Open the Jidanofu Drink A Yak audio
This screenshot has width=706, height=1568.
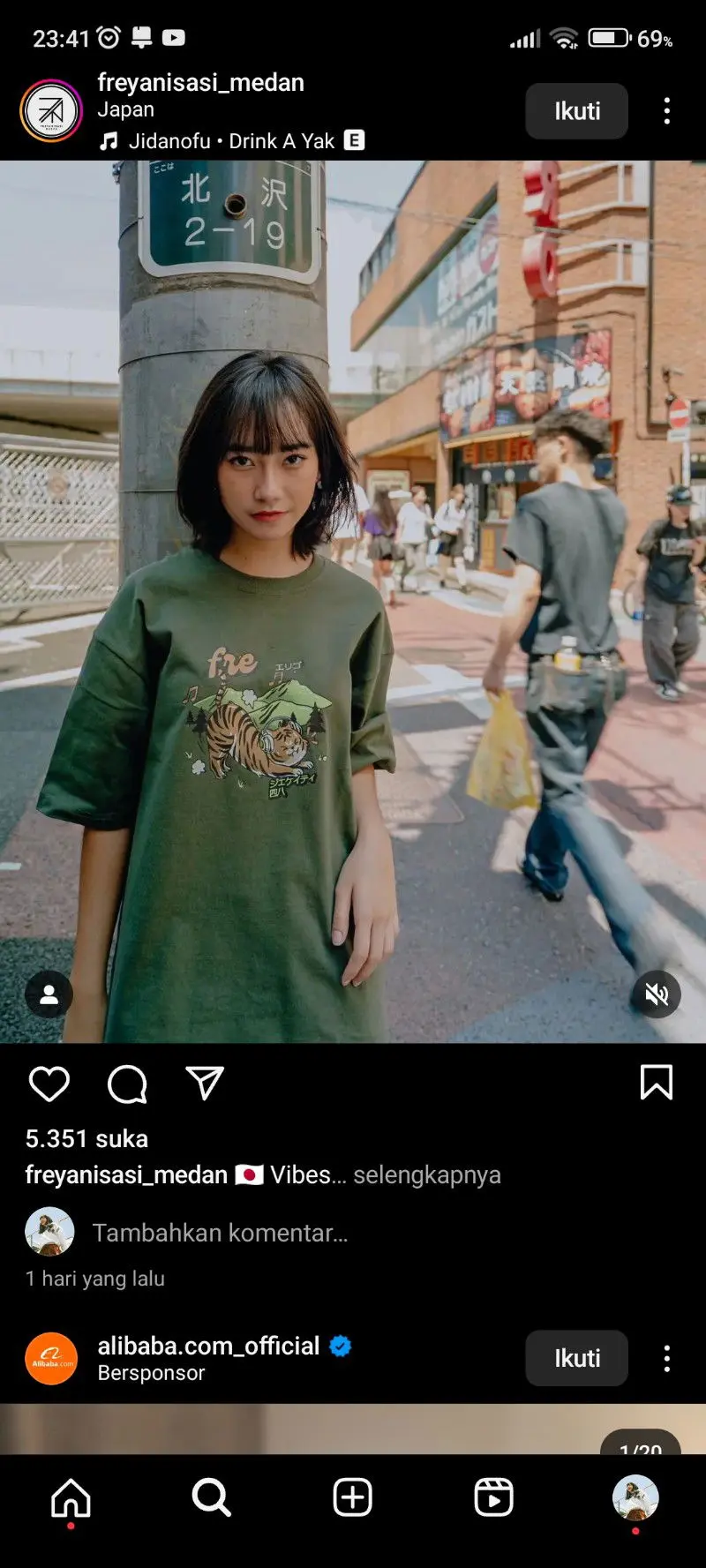click(x=231, y=141)
